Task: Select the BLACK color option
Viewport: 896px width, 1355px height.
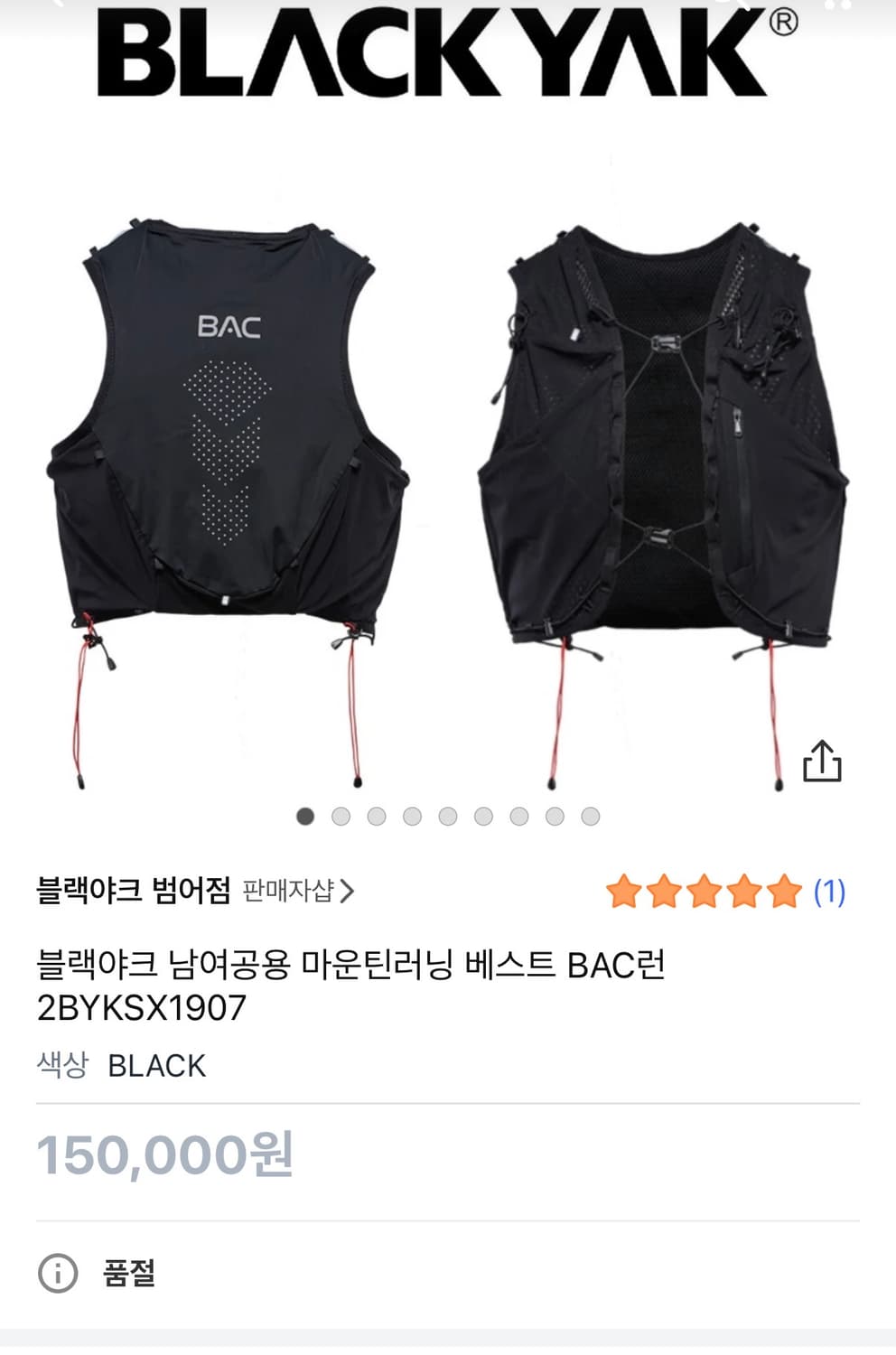Action: [158, 1066]
